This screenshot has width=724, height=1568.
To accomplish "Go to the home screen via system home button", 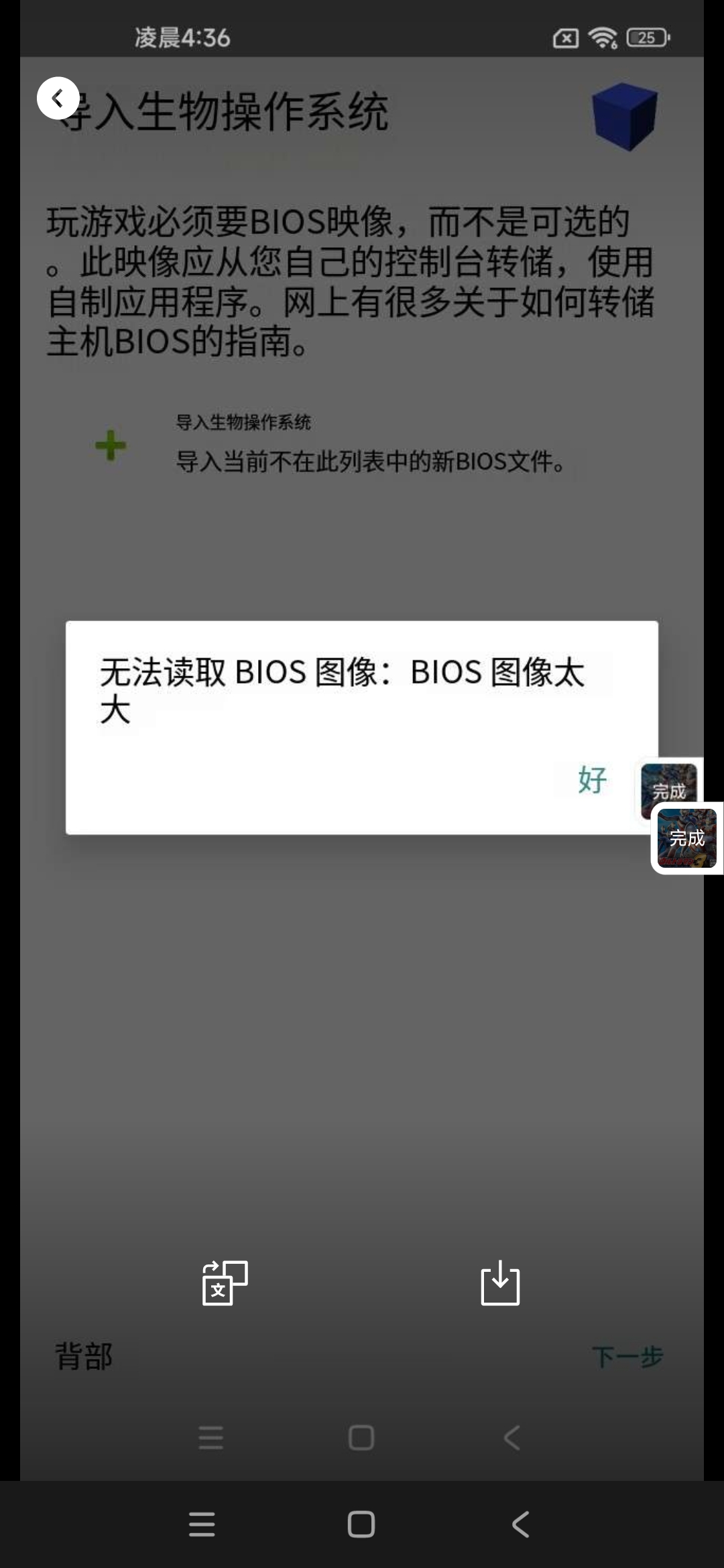I will (361, 1524).
